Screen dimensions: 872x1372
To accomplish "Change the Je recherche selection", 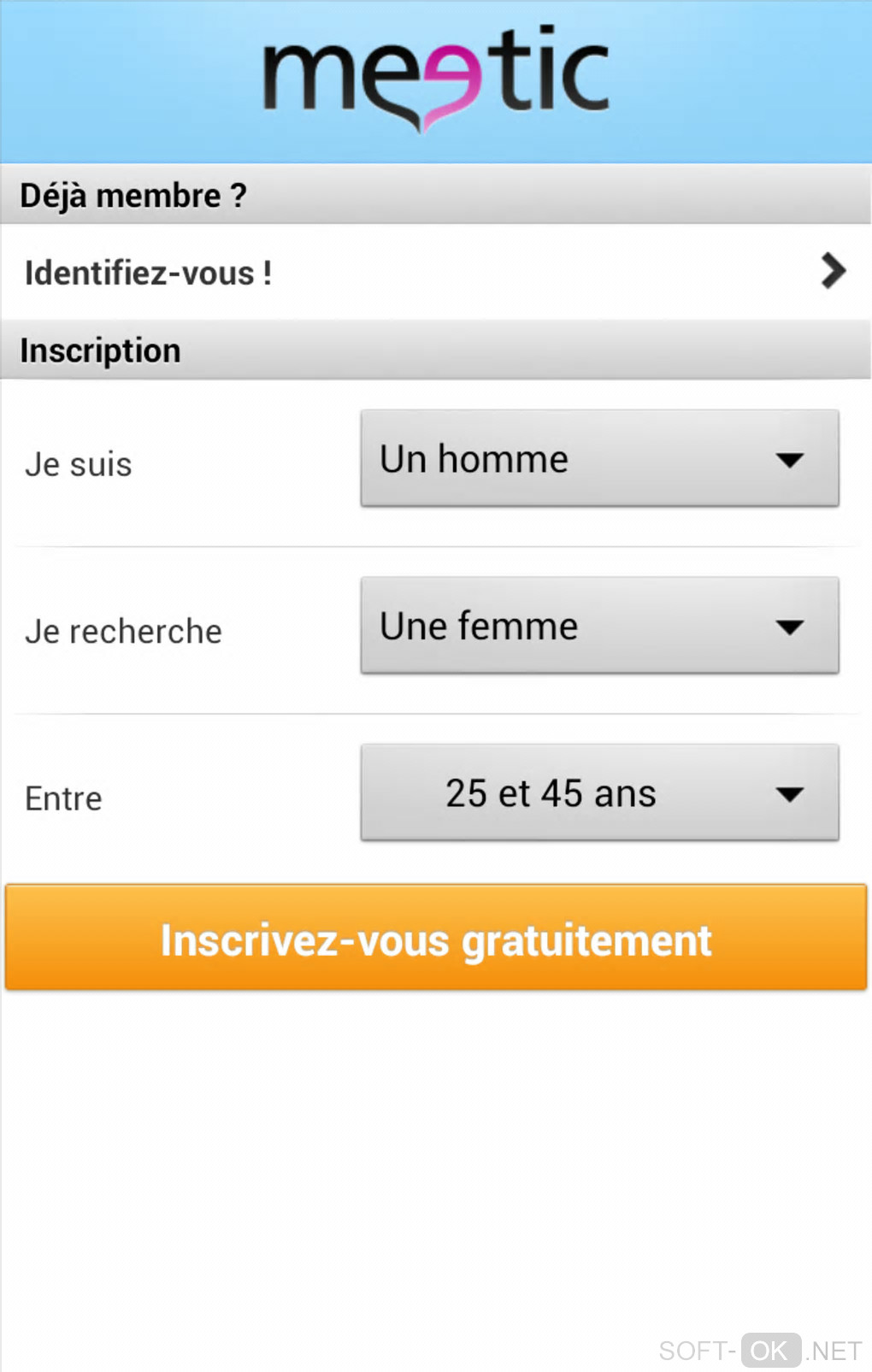I will tap(599, 626).
